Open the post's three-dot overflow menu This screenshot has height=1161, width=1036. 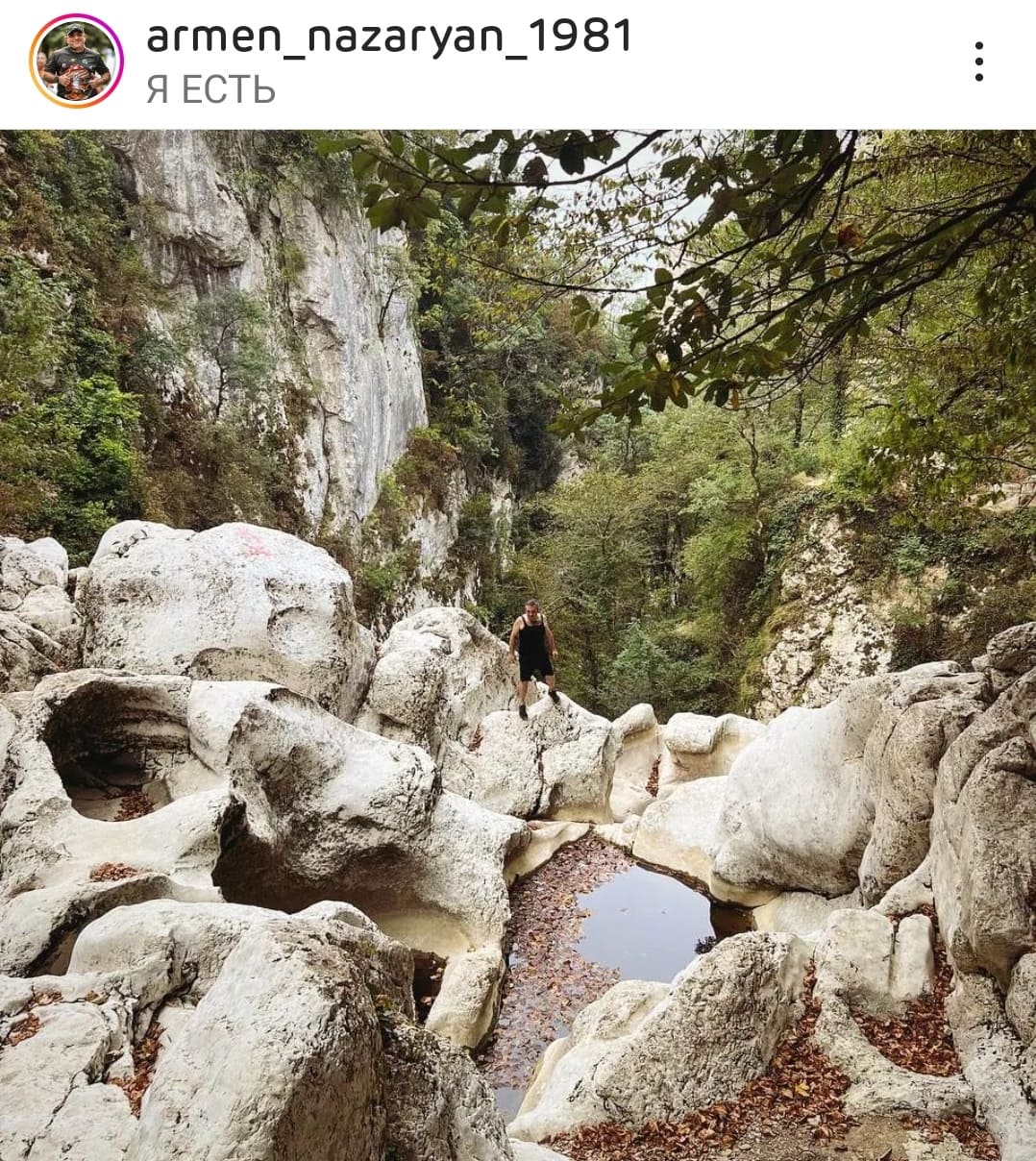[x=978, y=62]
